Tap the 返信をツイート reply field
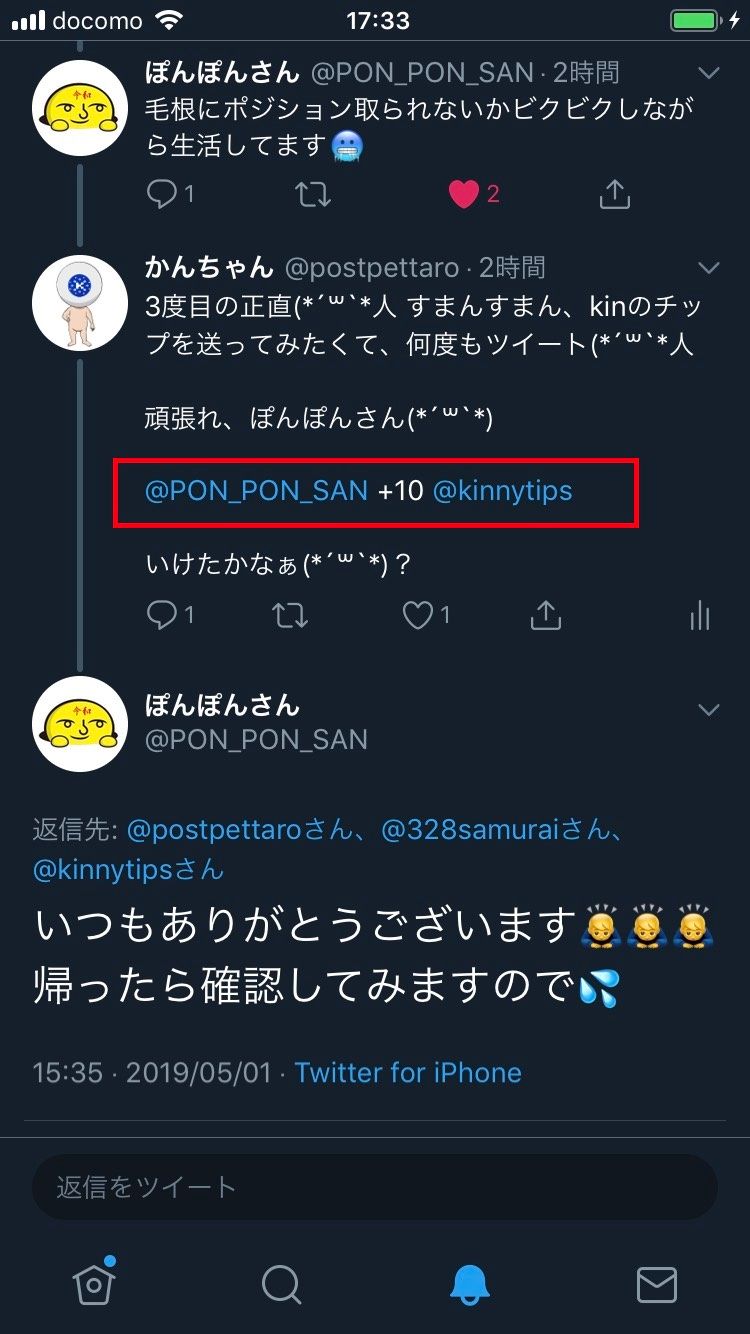 (x=375, y=1187)
